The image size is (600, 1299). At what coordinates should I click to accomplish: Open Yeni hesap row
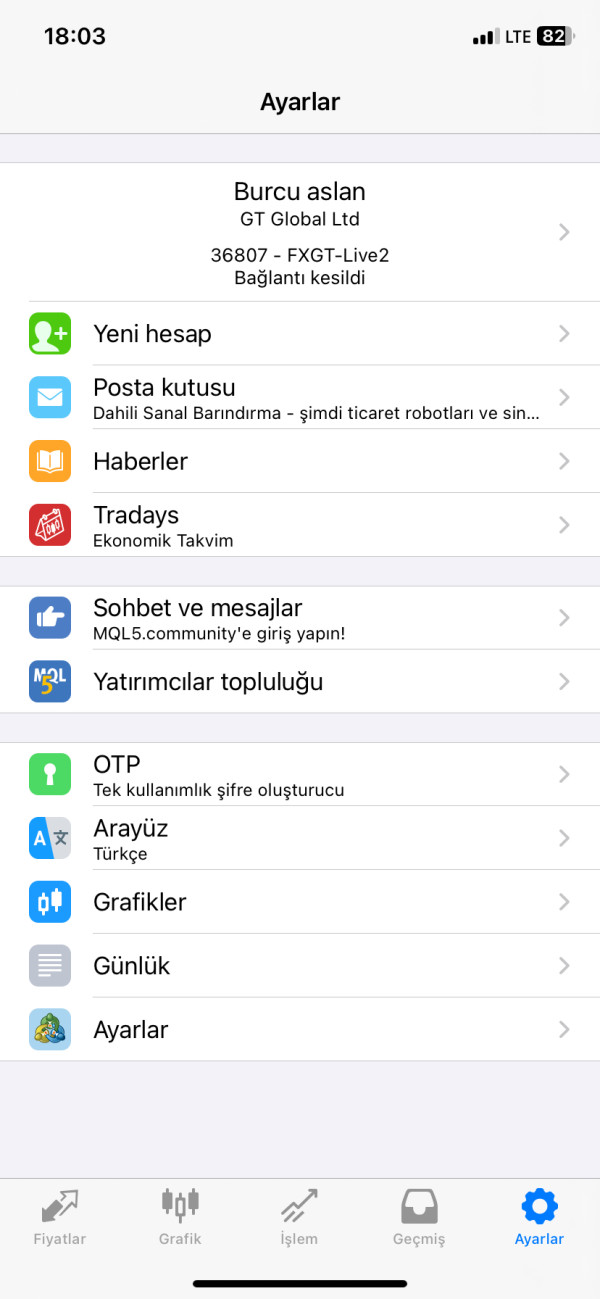point(300,333)
